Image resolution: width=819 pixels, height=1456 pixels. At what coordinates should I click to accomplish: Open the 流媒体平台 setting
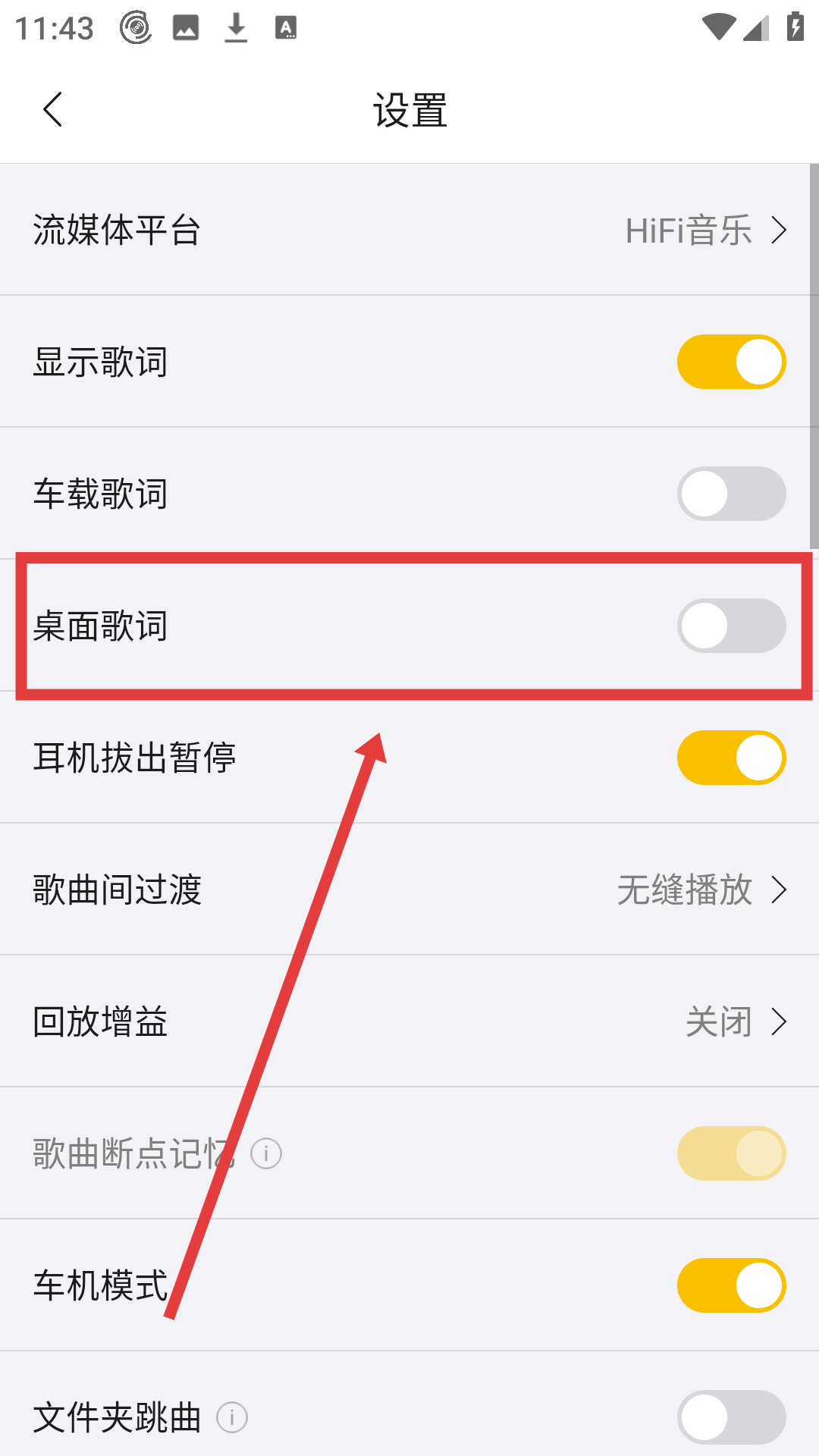coord(409,230)
